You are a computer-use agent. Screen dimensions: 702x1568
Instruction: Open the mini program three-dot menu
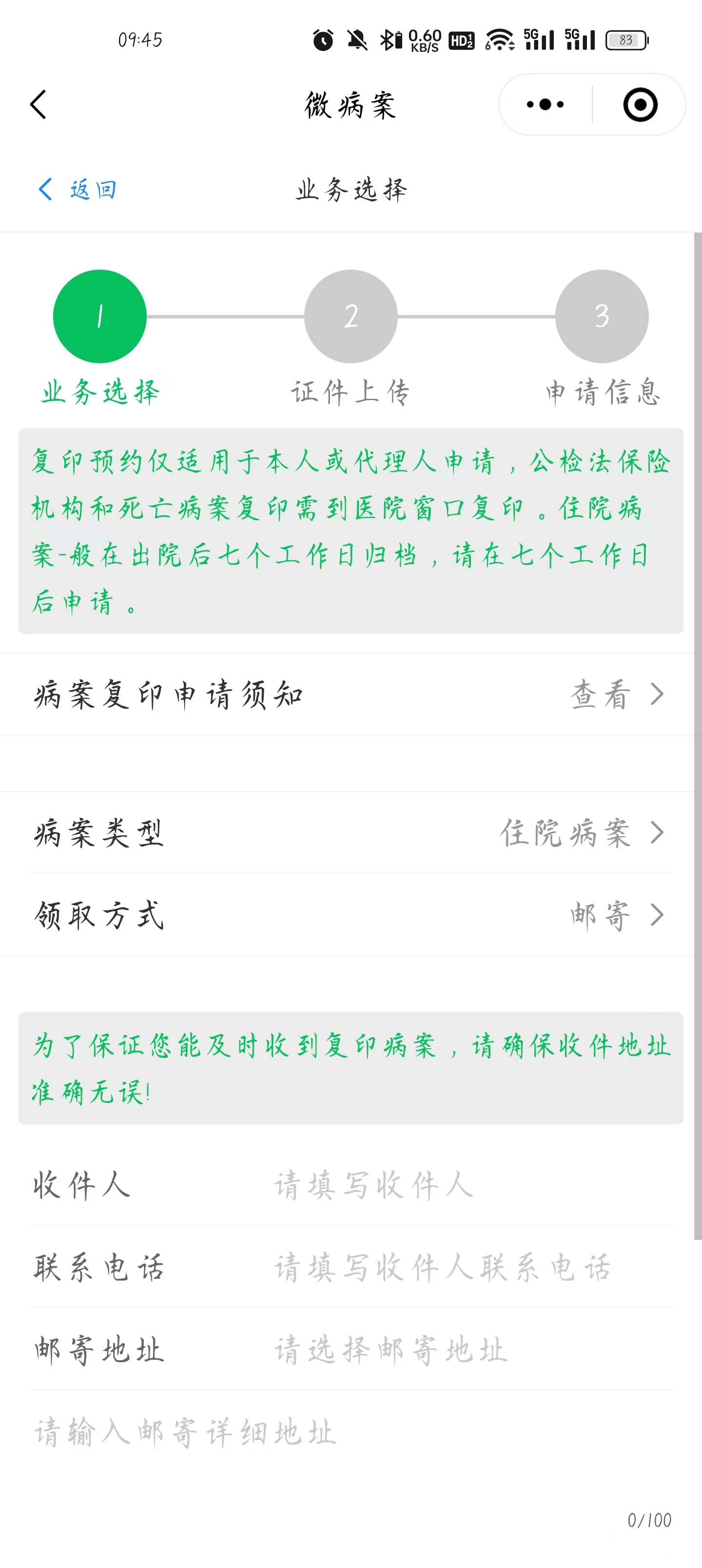coord(545,105)
